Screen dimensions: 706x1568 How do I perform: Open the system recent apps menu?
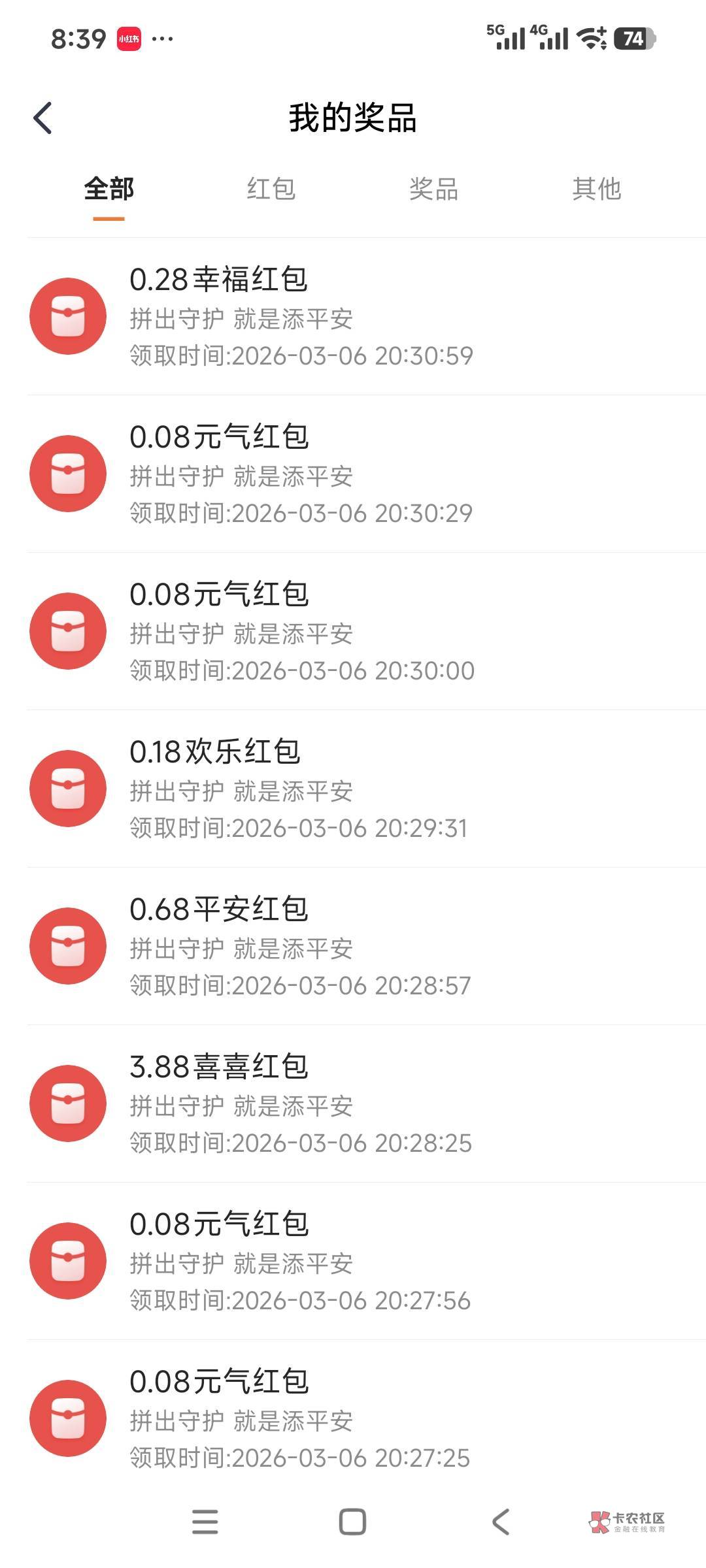tap(205, 1522)
